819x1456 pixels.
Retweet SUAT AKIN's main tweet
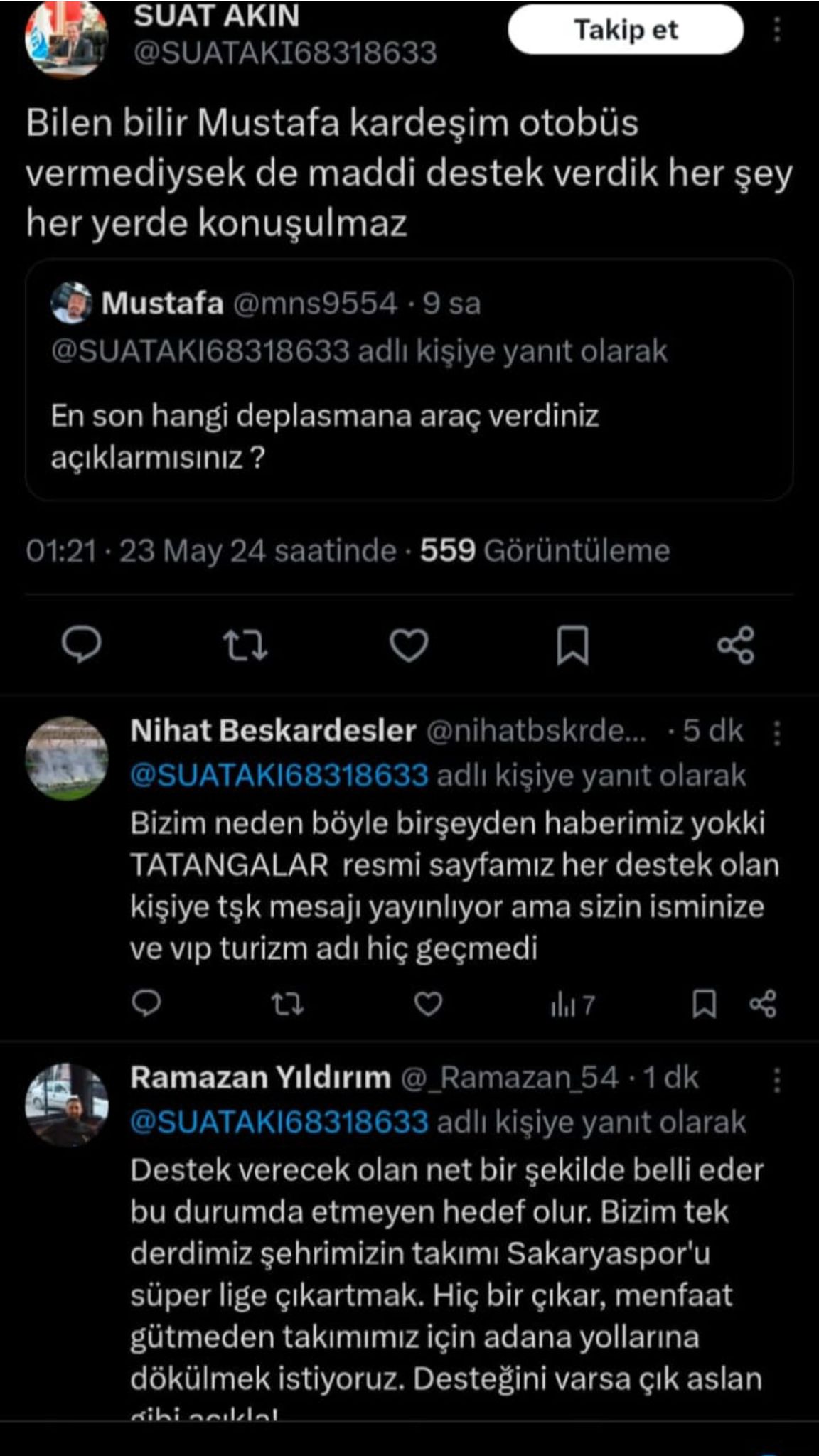click(x=245, y=645)
